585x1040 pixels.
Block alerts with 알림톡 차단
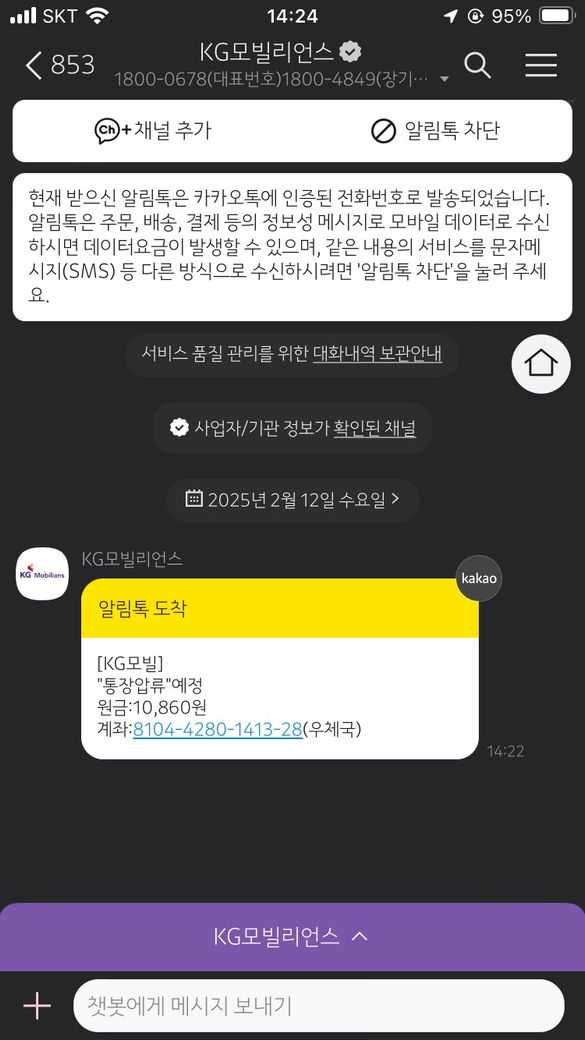tap(434, 131)
